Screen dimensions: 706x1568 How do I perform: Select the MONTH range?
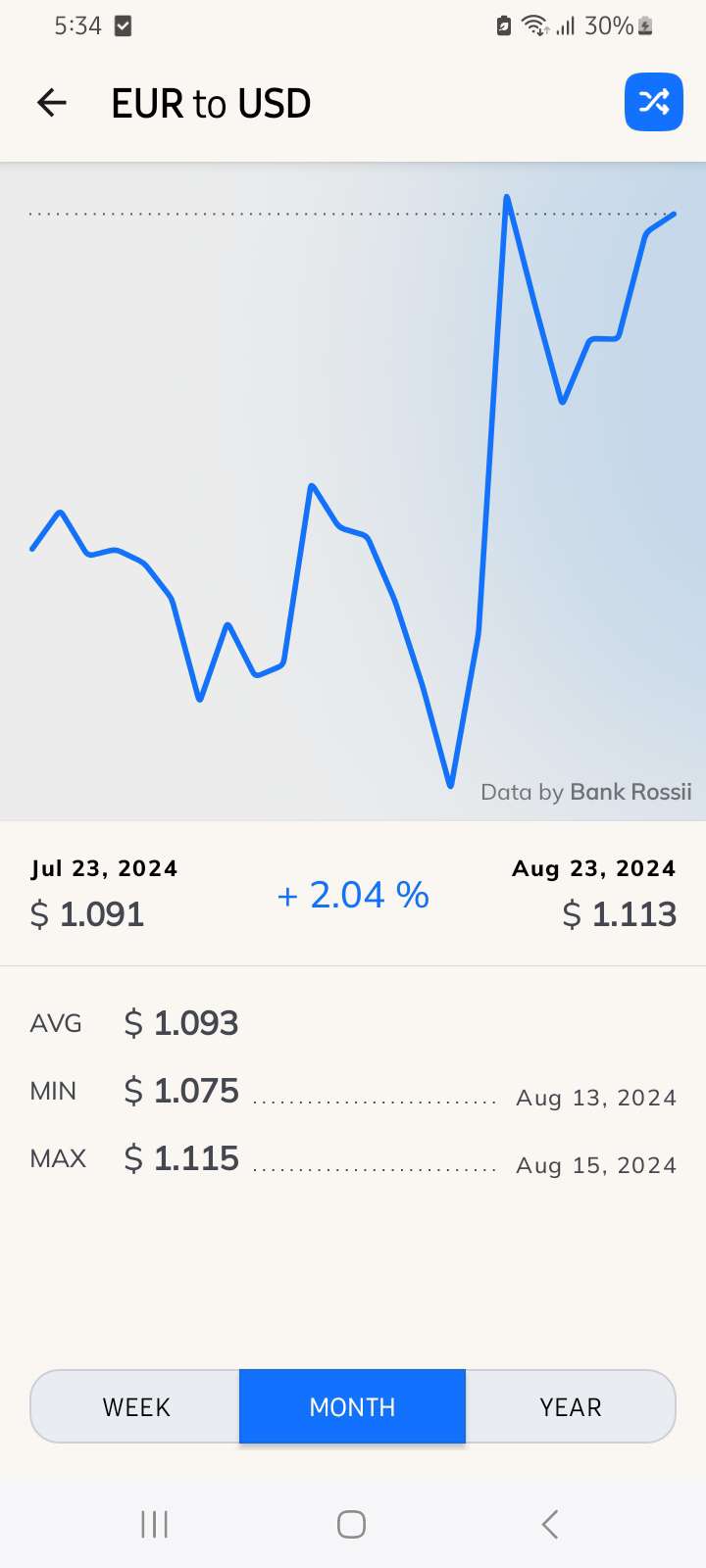[x=352, y=1406]
